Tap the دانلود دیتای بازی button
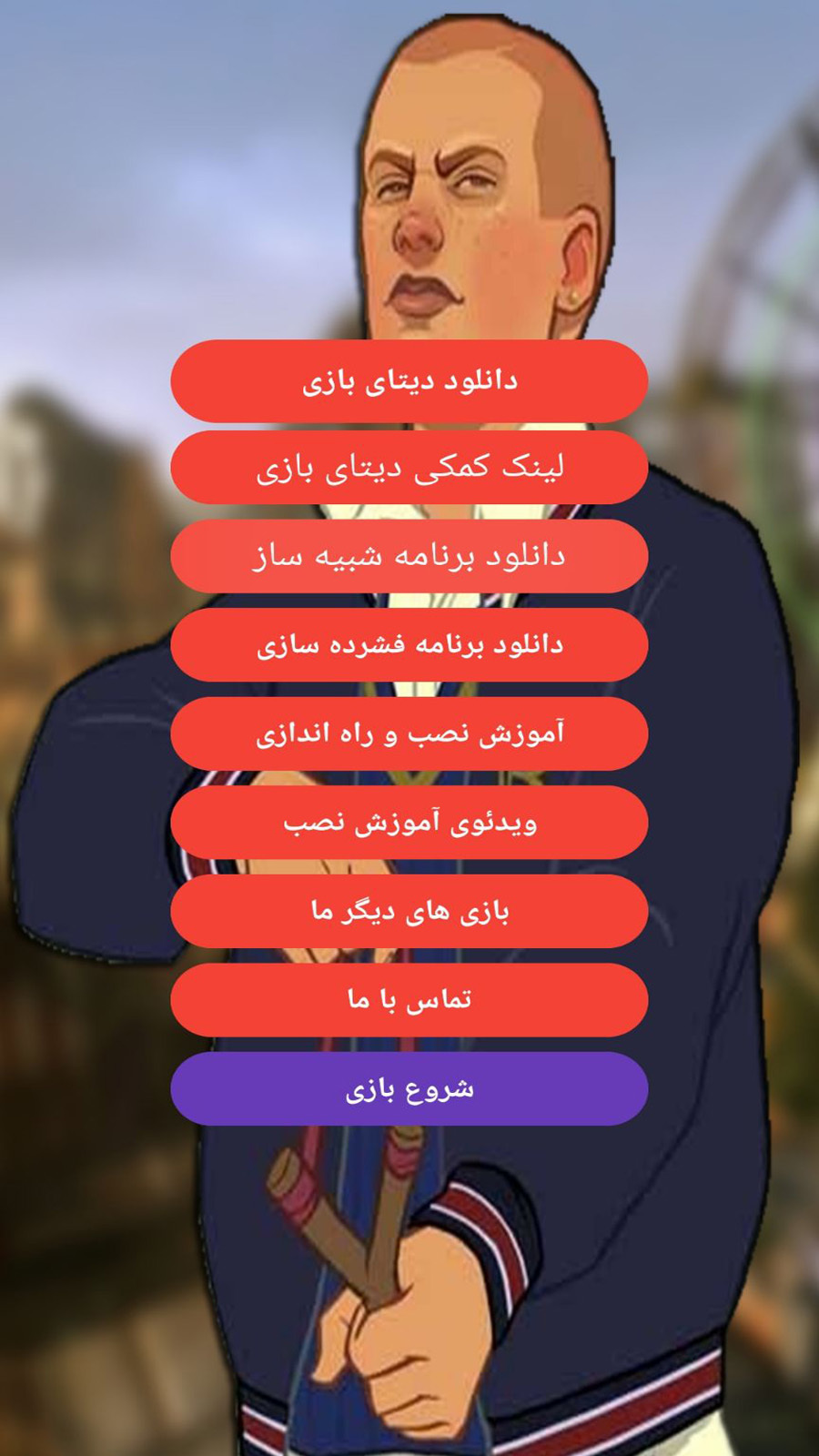Image resolution: width=819 pixels, height=1456 pixels. (x=409, y=380)
